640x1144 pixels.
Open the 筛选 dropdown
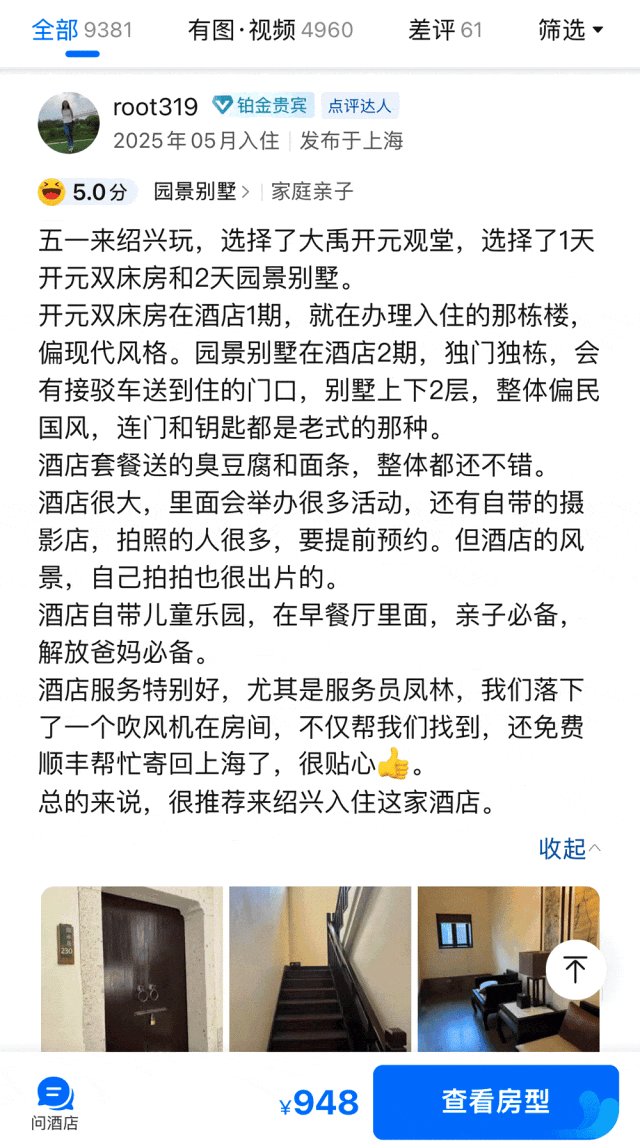571,30
